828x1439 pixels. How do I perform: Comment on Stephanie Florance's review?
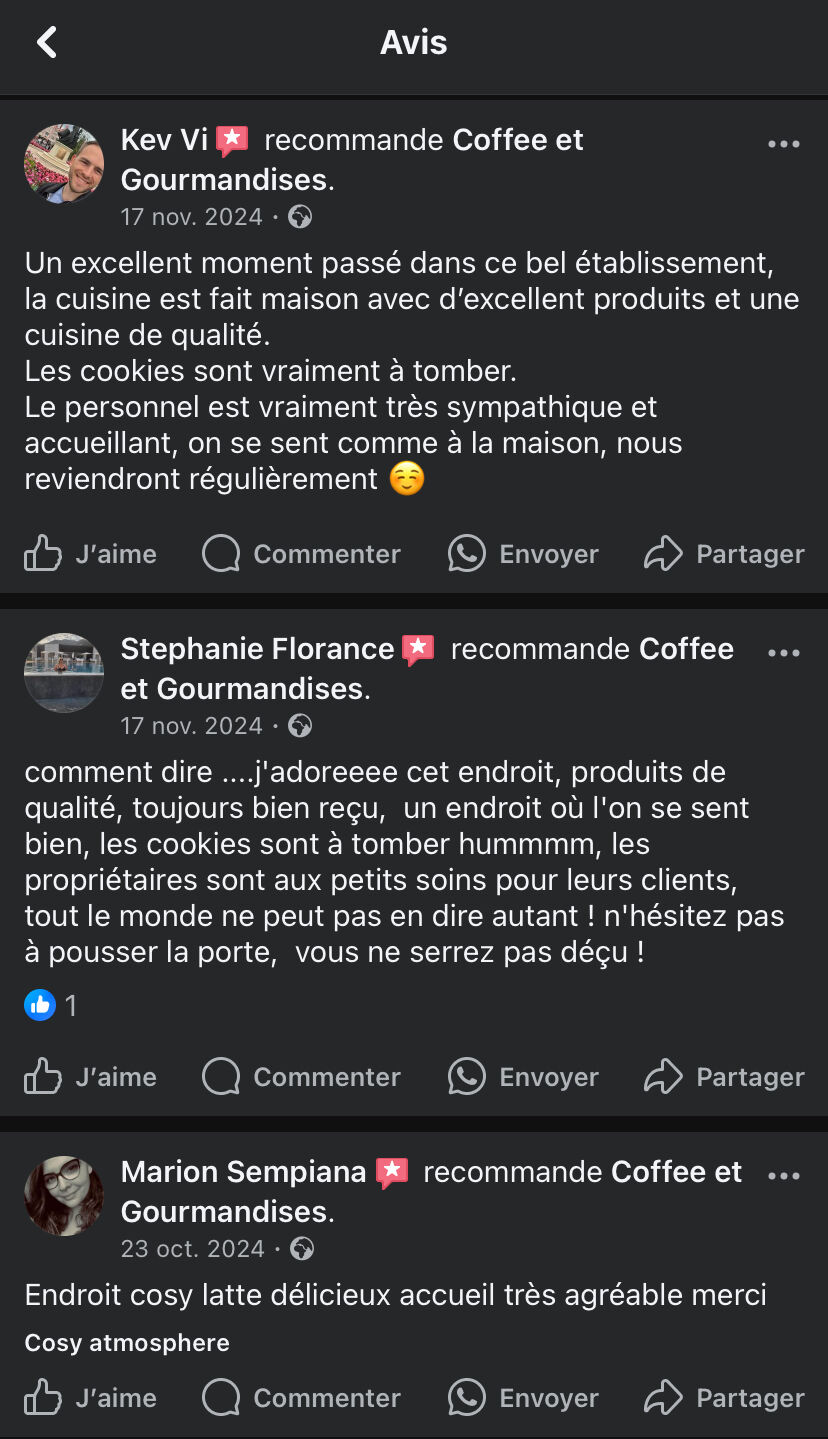[x=301, y=1076]
